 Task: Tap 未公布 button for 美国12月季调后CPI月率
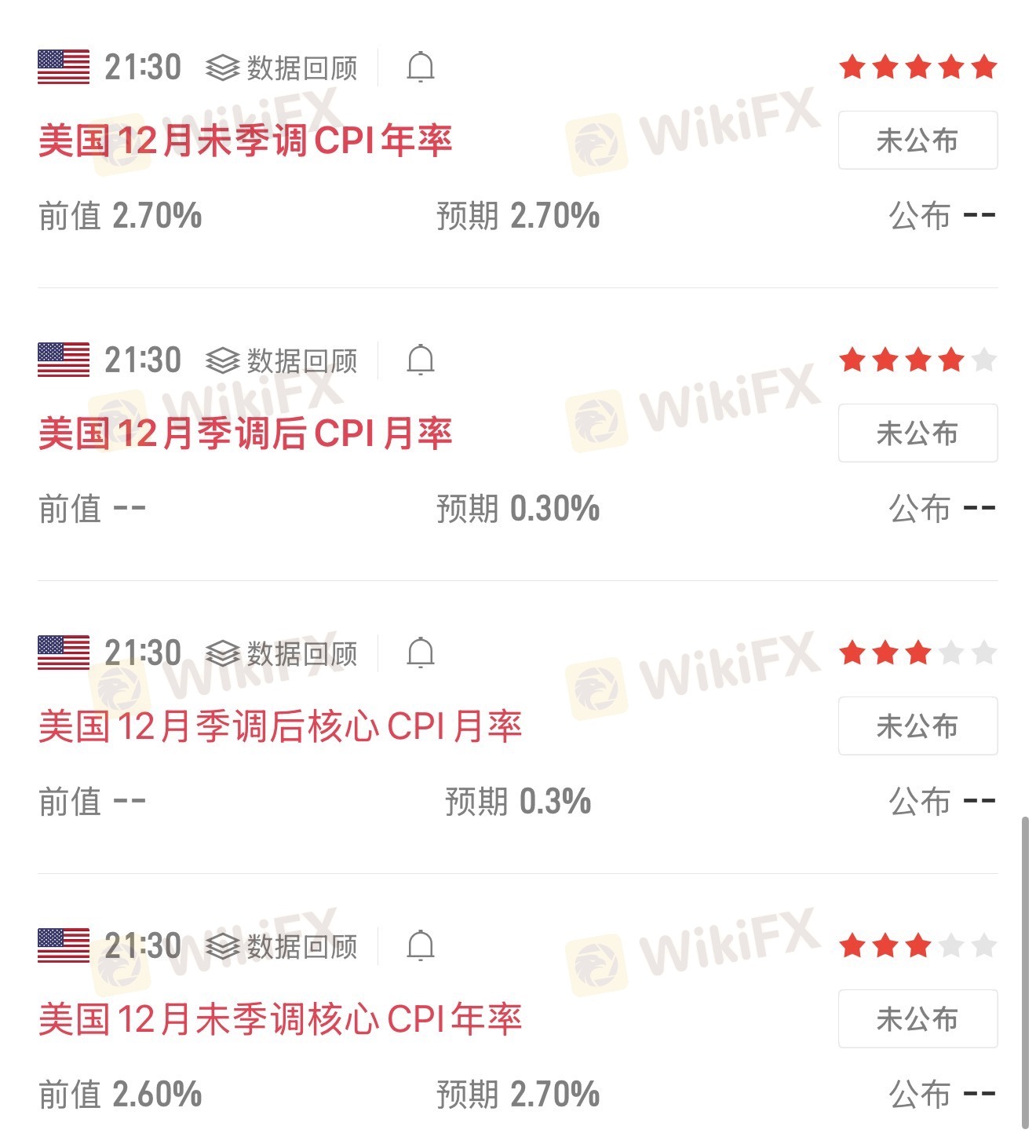(917, 433)
